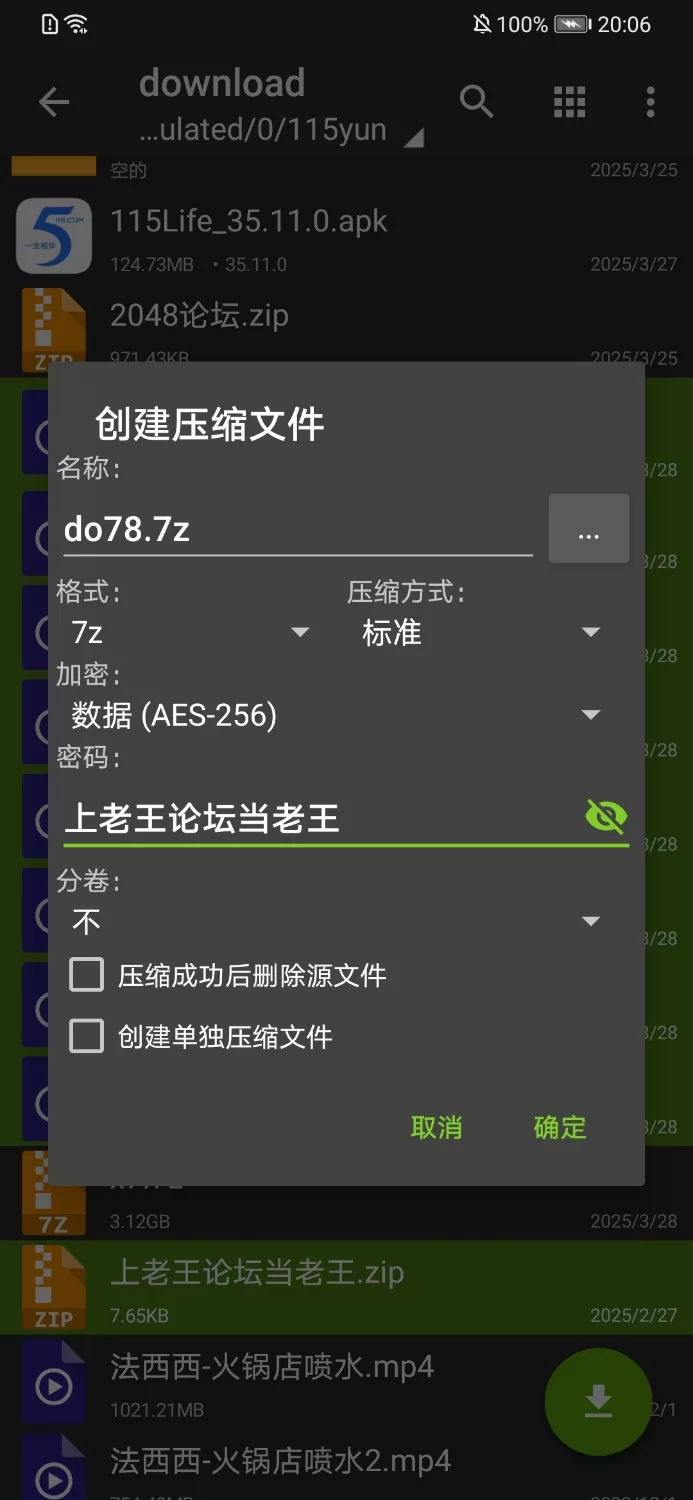
Task: Expand the 格式 dropdown showing 7z
Action: point(190,633)
